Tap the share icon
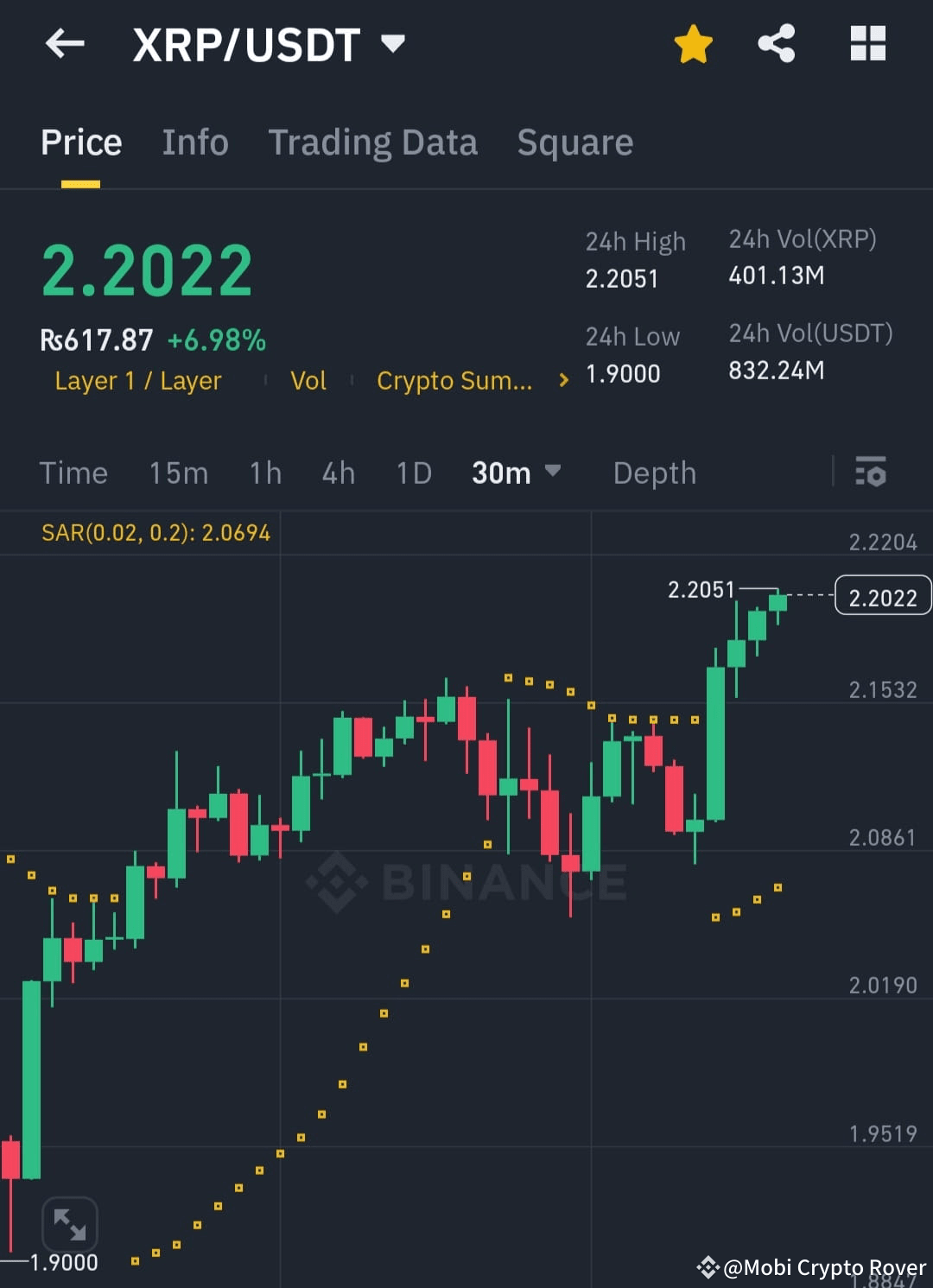The width and height of the screenshot is (933, 1288). tap(776, 43)
